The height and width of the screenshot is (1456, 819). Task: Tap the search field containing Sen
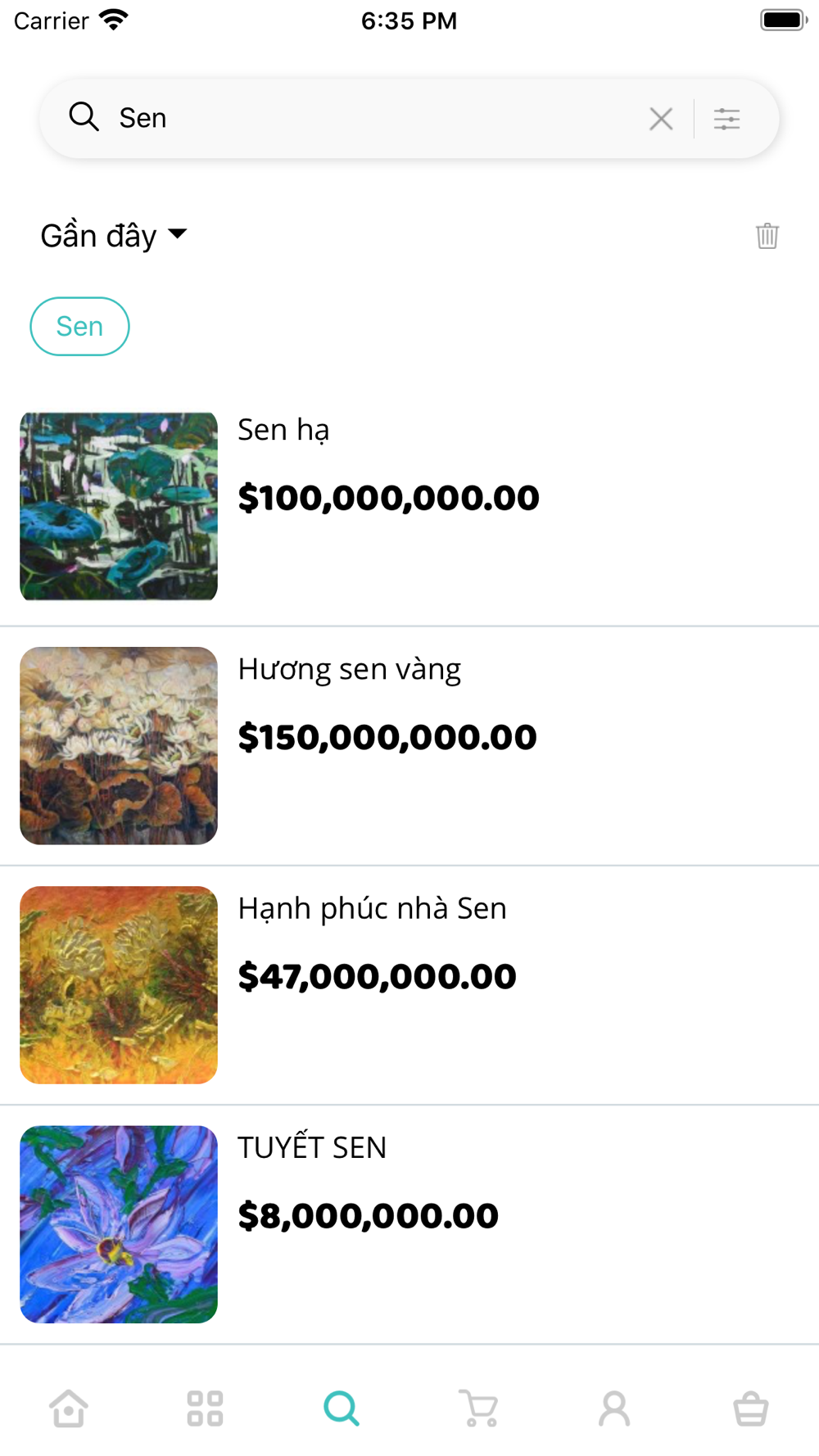pyautogui.click(x=369, y=119)
